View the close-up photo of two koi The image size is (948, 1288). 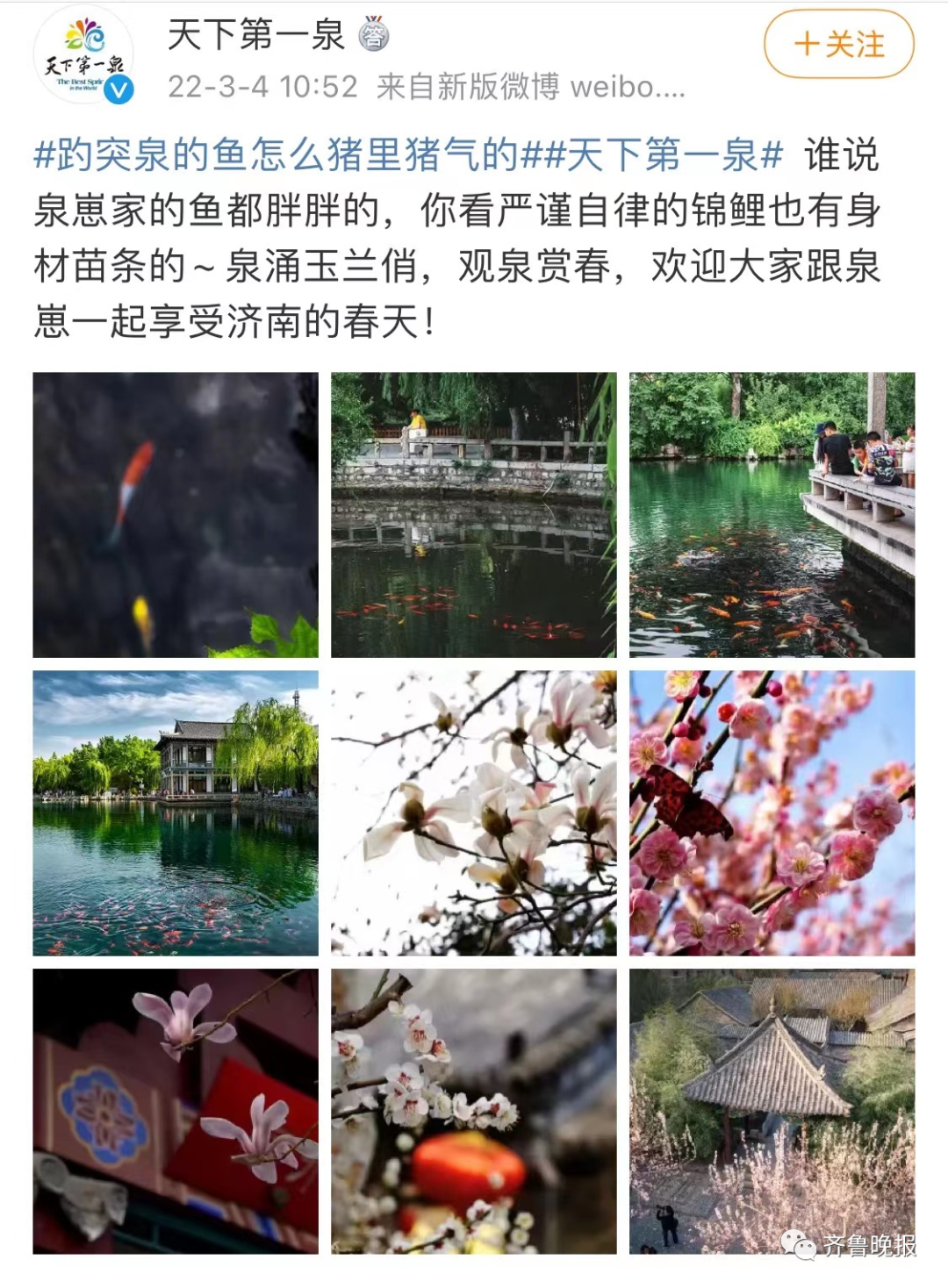176,515
